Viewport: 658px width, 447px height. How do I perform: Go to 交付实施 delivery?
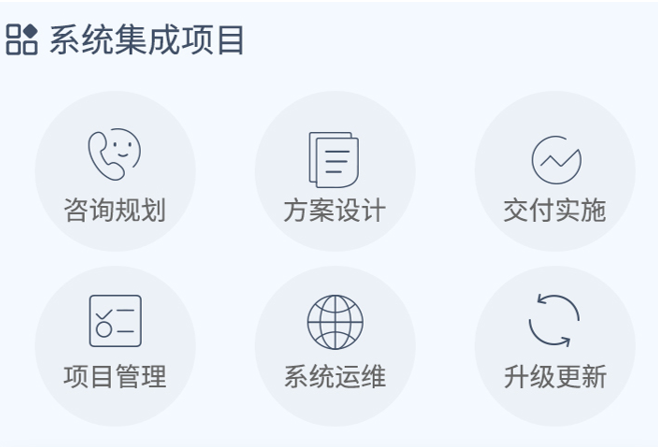click(x=555, y=171)
